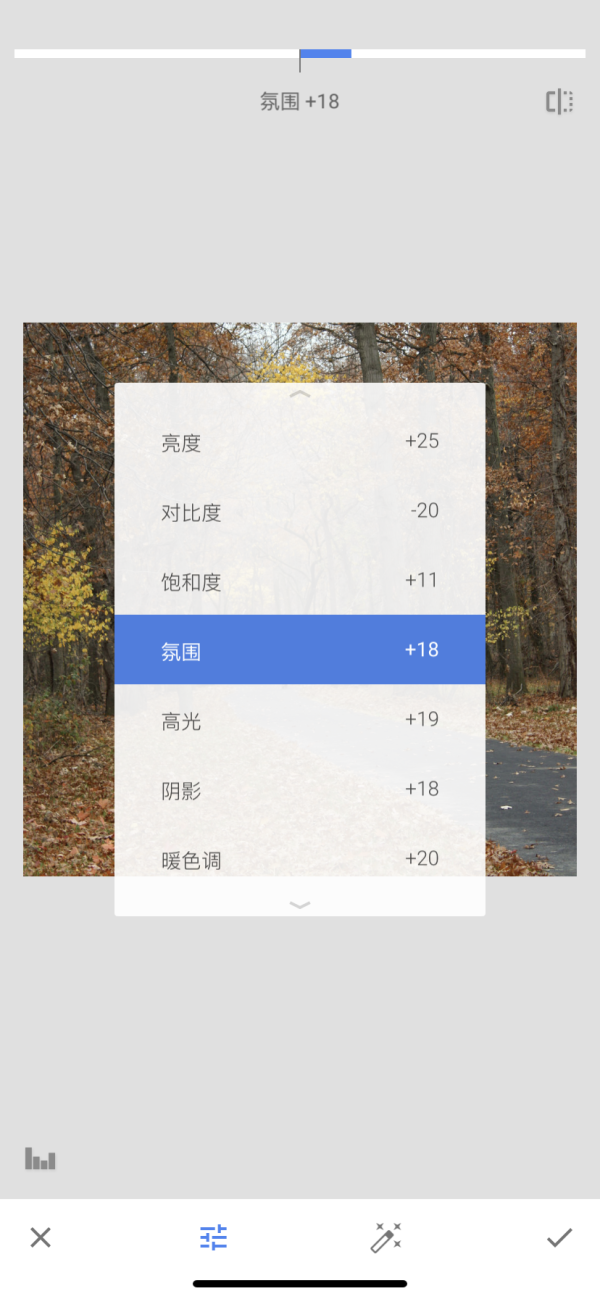Select the 对比度 adjustment row
600x1299 pixels.
299,512
